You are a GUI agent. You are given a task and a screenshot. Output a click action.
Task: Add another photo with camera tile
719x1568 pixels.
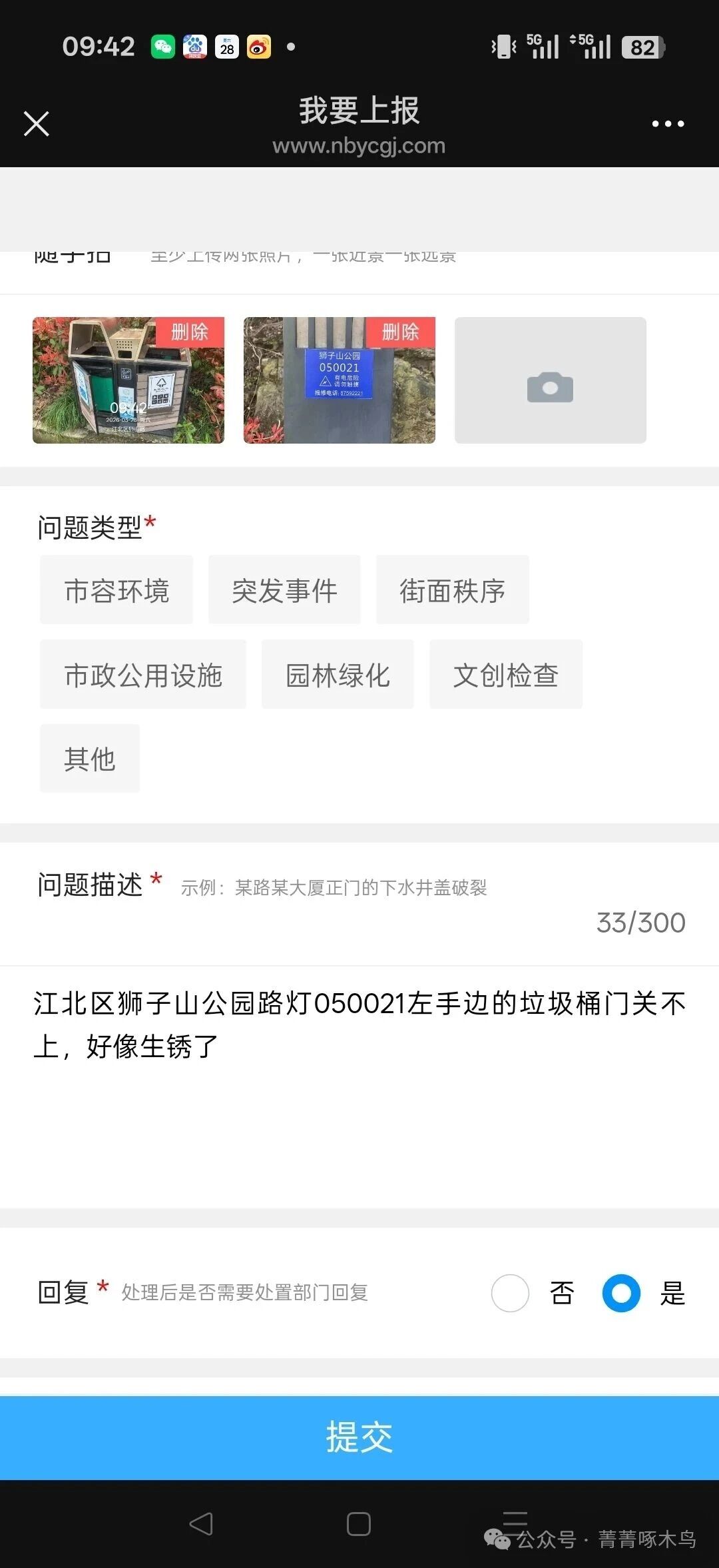tap(550, 380)
